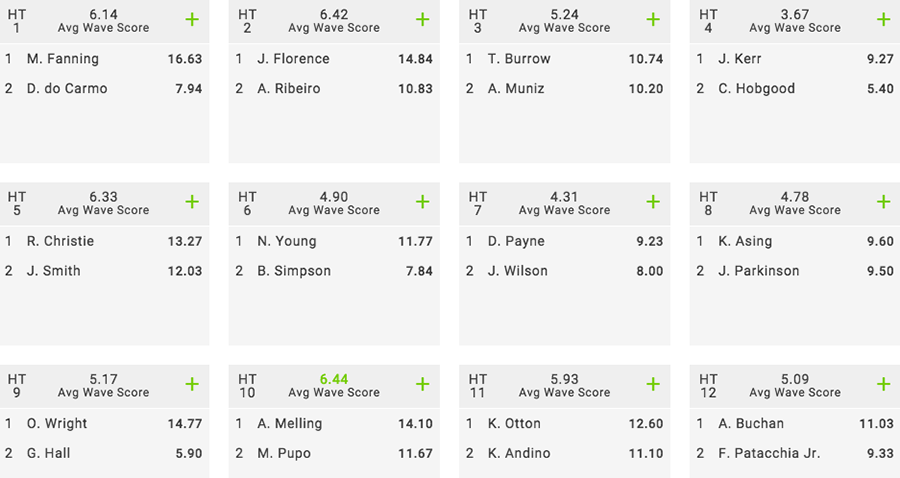Expand heat 9 with O. Wright

click(x=192, y=384)
